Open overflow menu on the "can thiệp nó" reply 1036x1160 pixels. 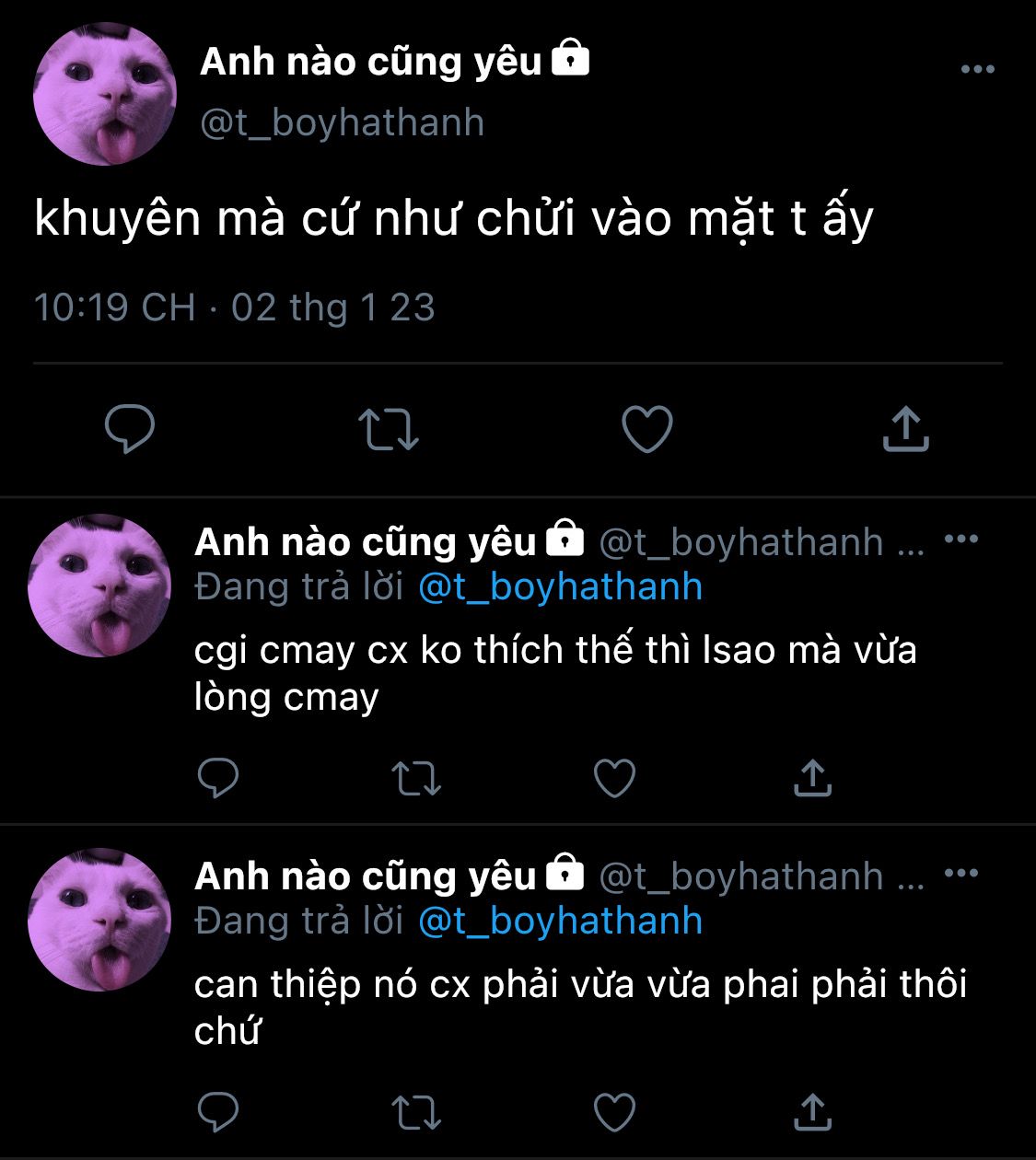tap(961, 874)
